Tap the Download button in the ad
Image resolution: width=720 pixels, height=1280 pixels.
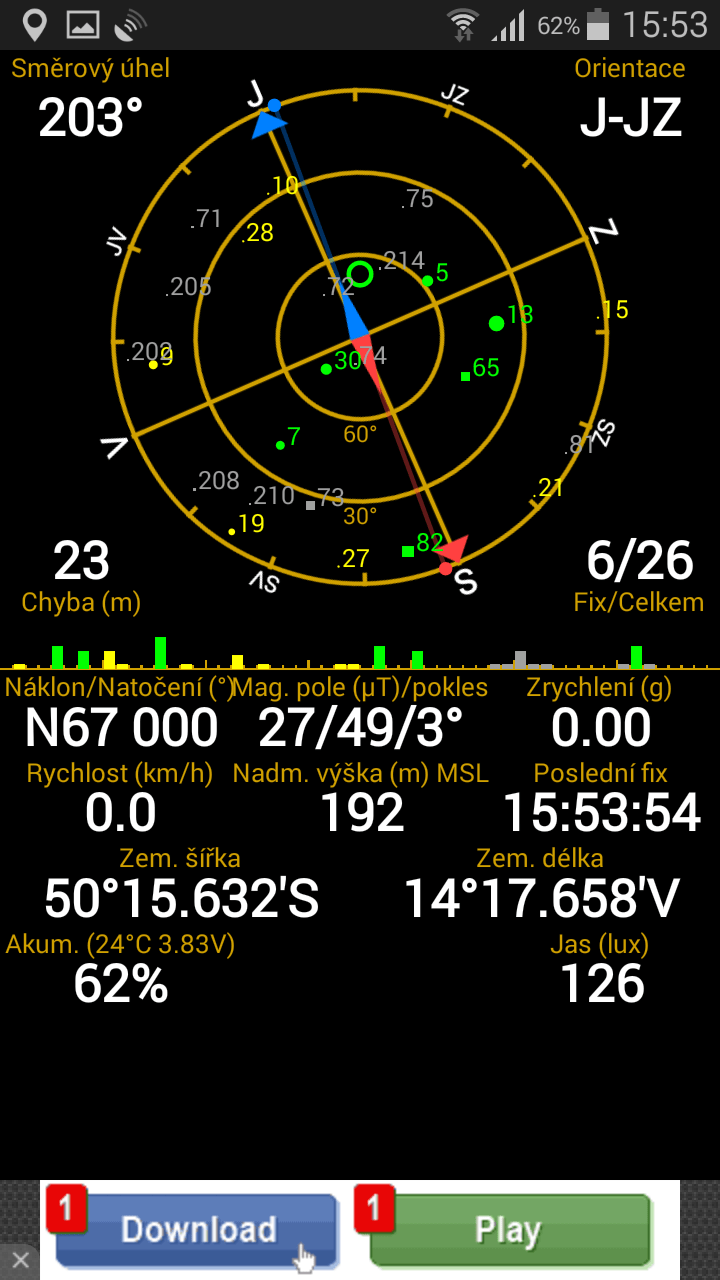198,1229
